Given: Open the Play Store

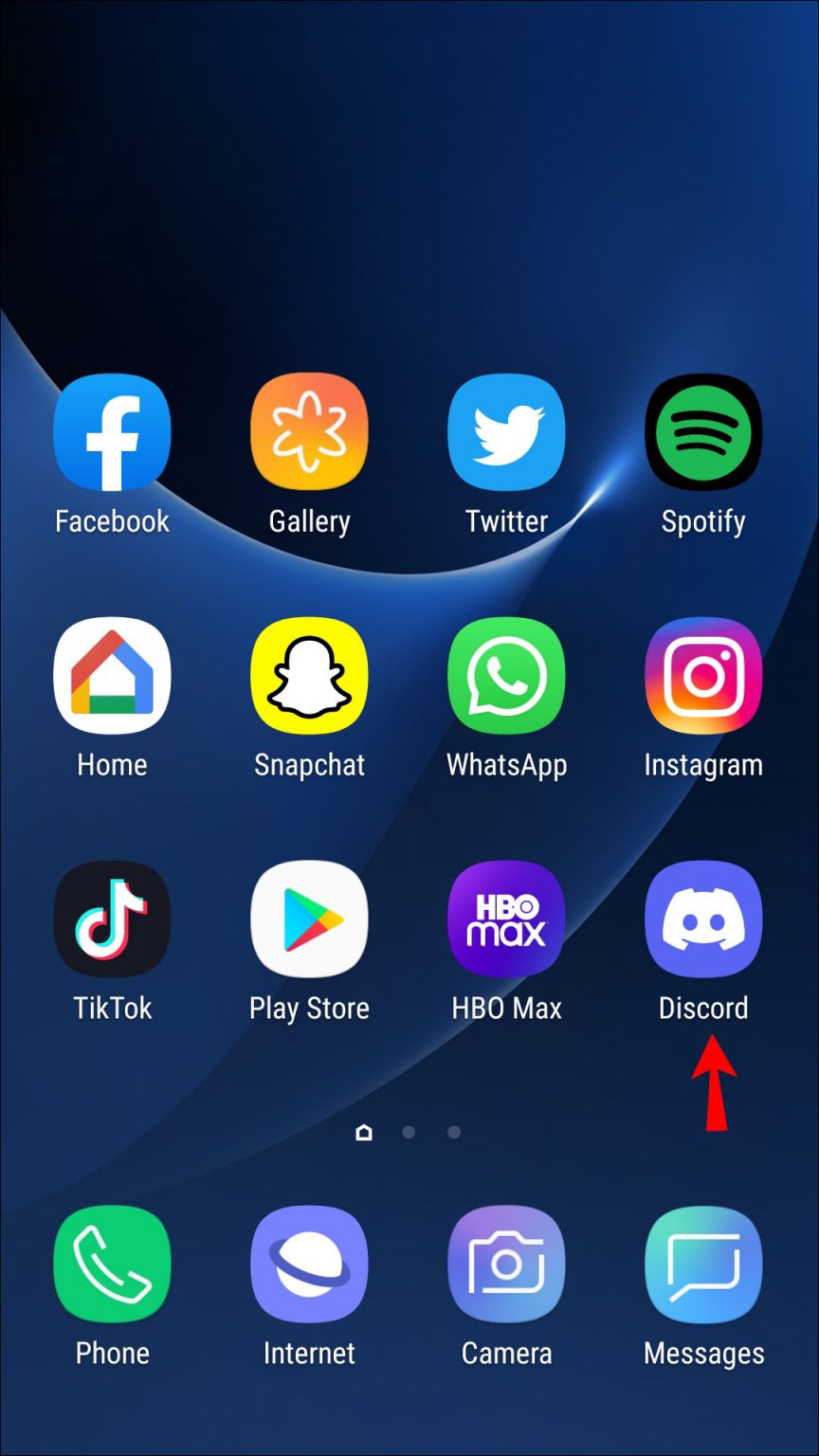Looking at the screenshot, I should (309, 918).
